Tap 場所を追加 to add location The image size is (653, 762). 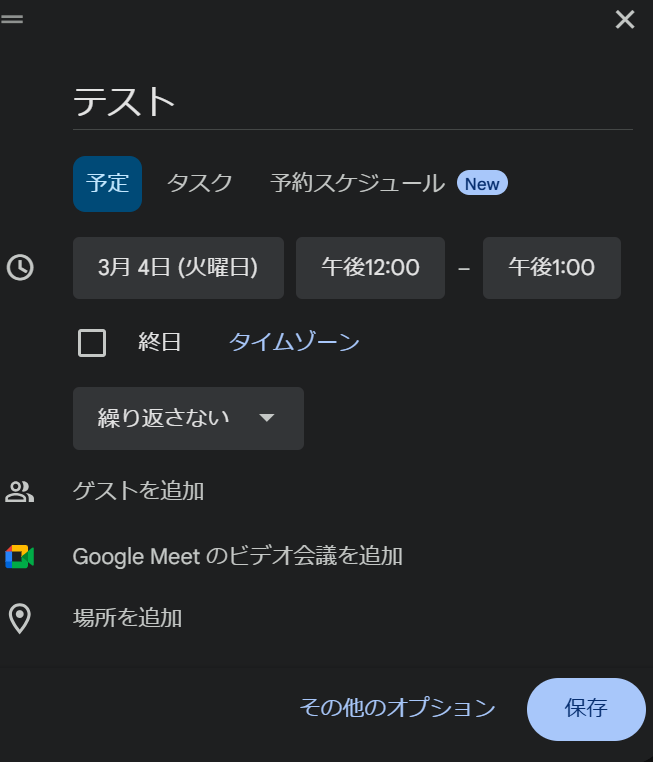[x=127, y=618]
